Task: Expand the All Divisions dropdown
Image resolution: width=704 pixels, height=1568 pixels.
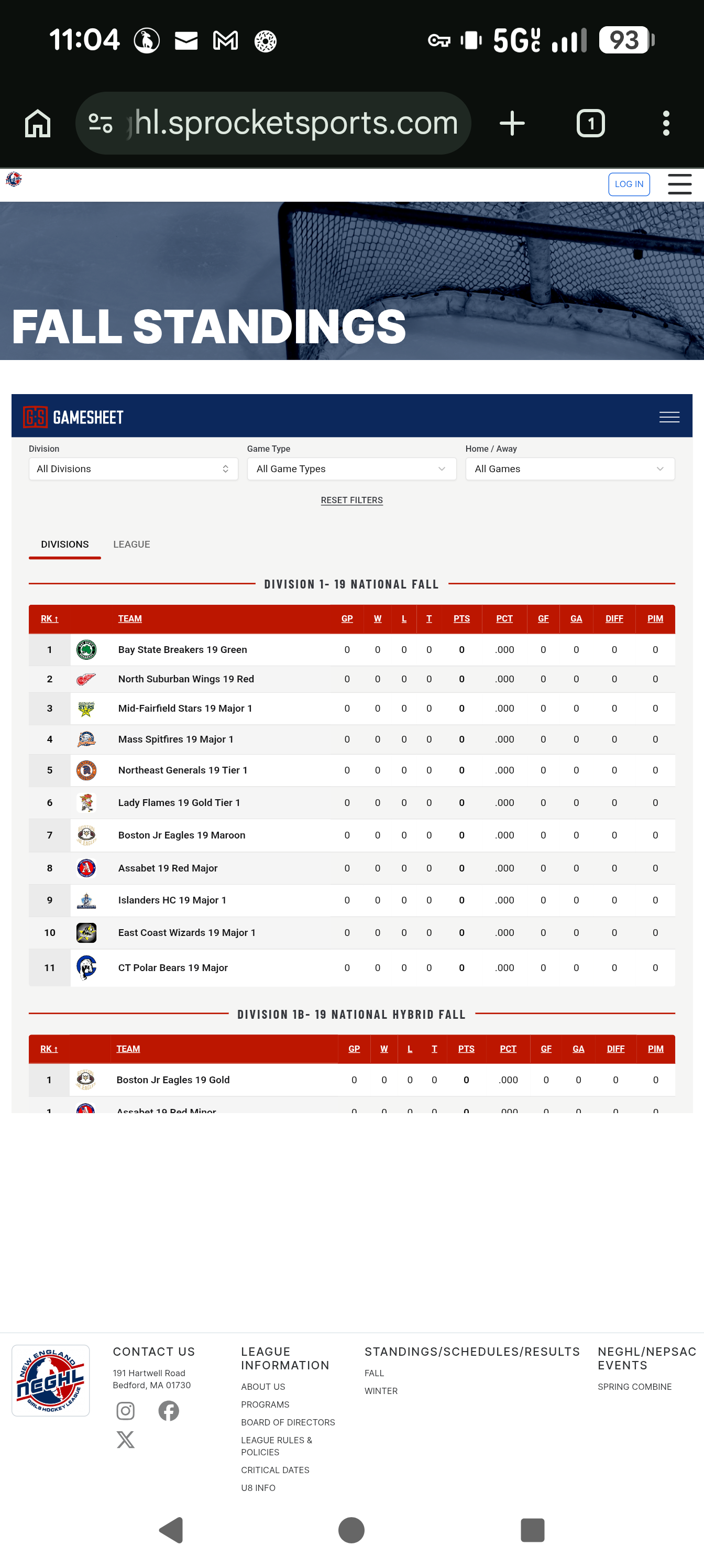Action: 133,469
